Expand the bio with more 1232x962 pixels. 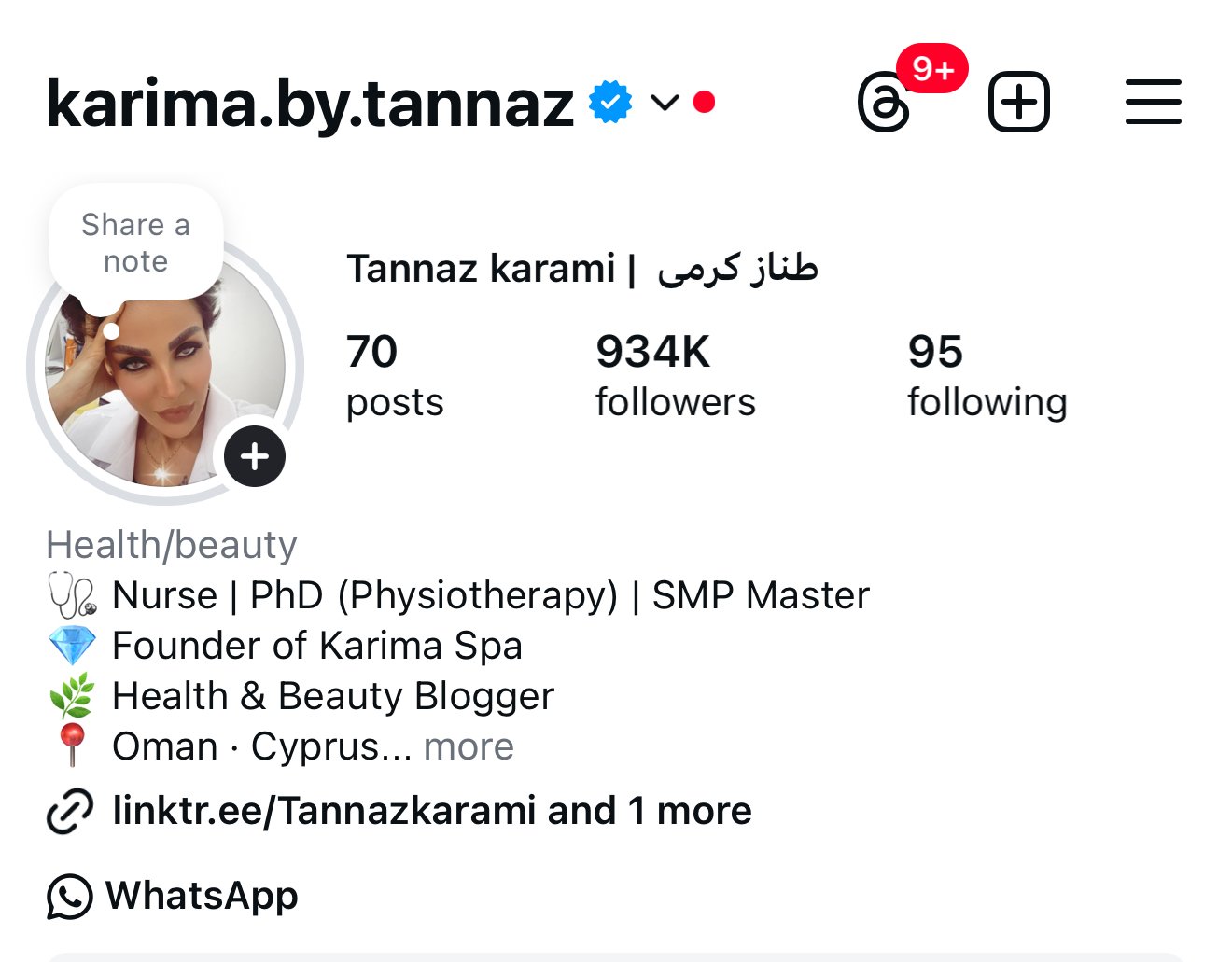[x=469, y=746]
